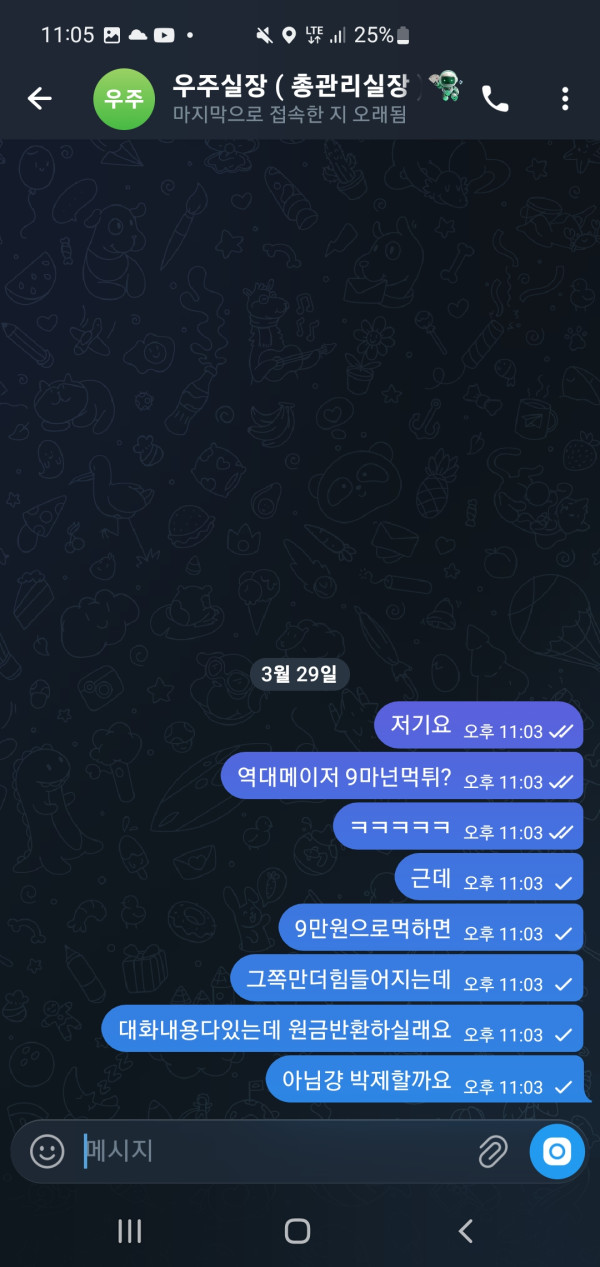This screenshot has height=1267, width=600.
Task: Go back from the 우주실장 chat
Action: coord(39,98)
